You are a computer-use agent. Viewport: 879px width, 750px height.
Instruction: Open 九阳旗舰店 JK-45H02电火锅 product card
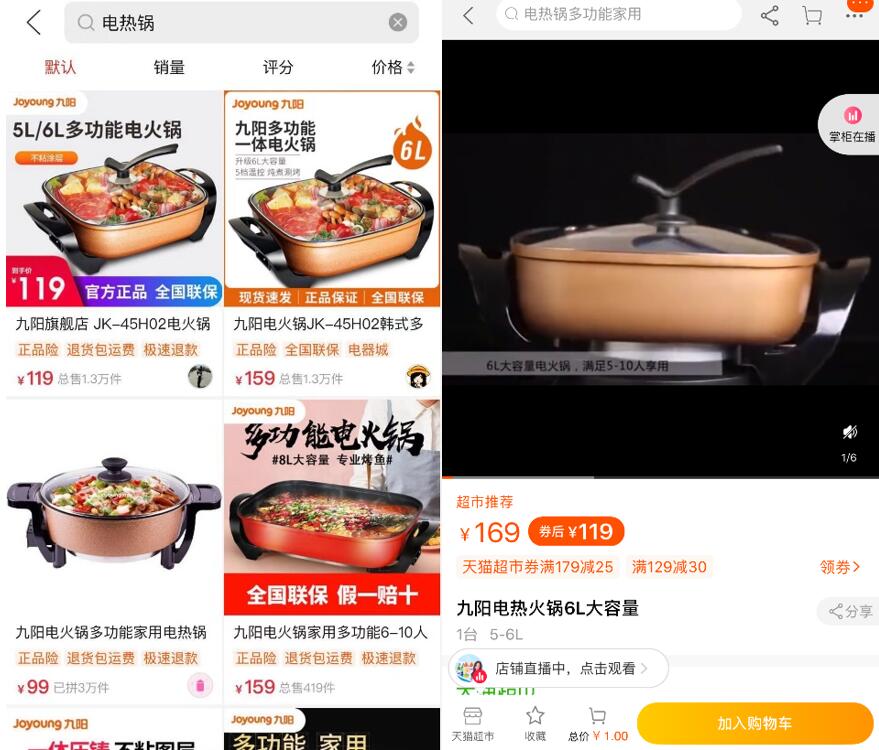[114, 240]
